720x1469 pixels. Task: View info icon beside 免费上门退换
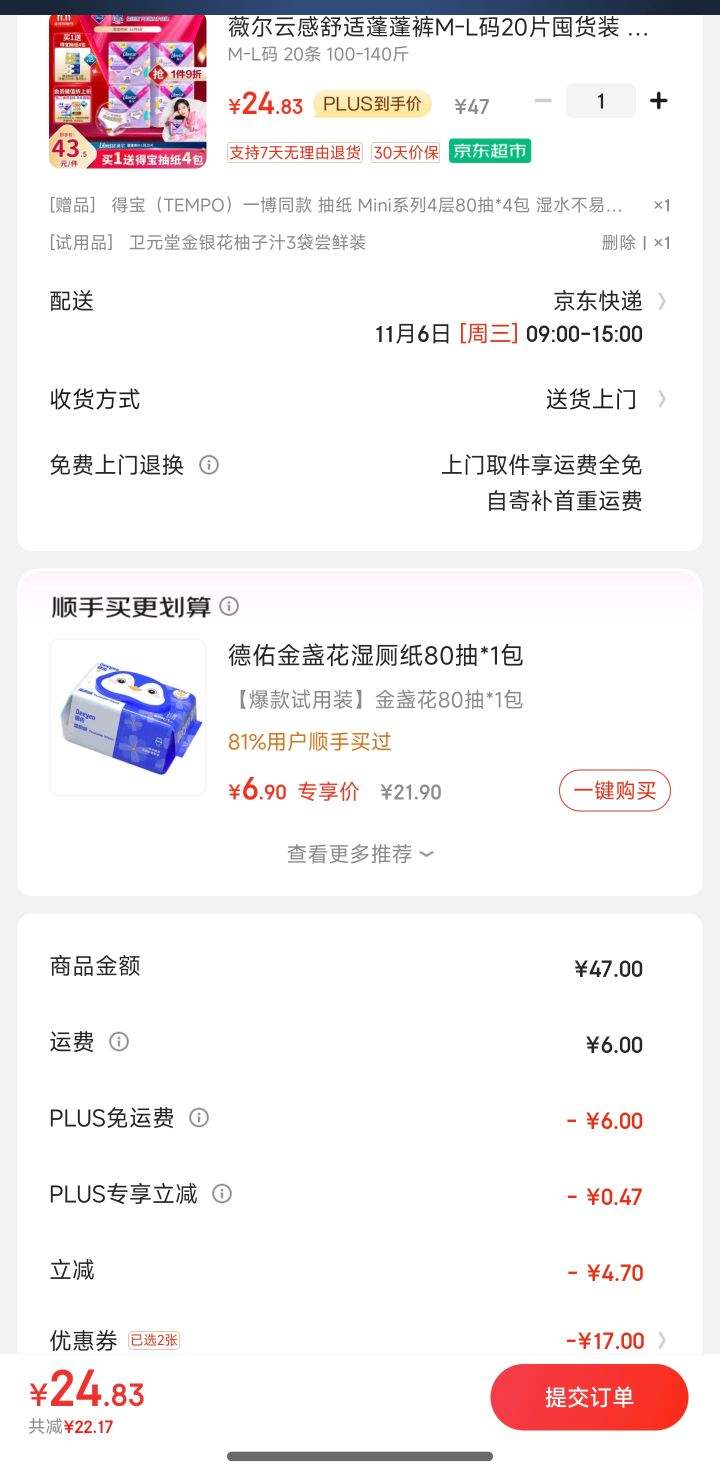pos(209,465)
